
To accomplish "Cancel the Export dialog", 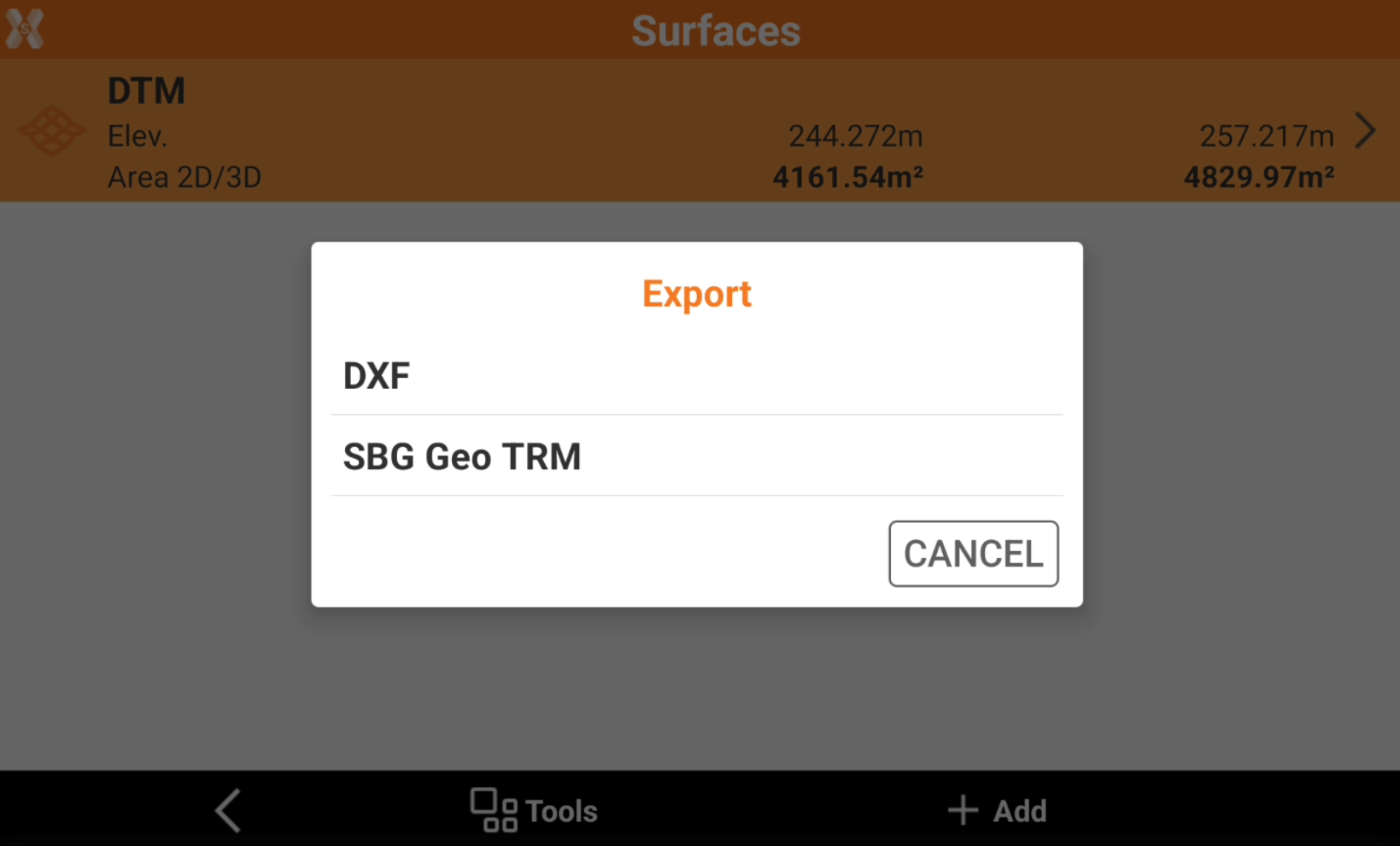I will pyautogui.click(x=973, y=554).
